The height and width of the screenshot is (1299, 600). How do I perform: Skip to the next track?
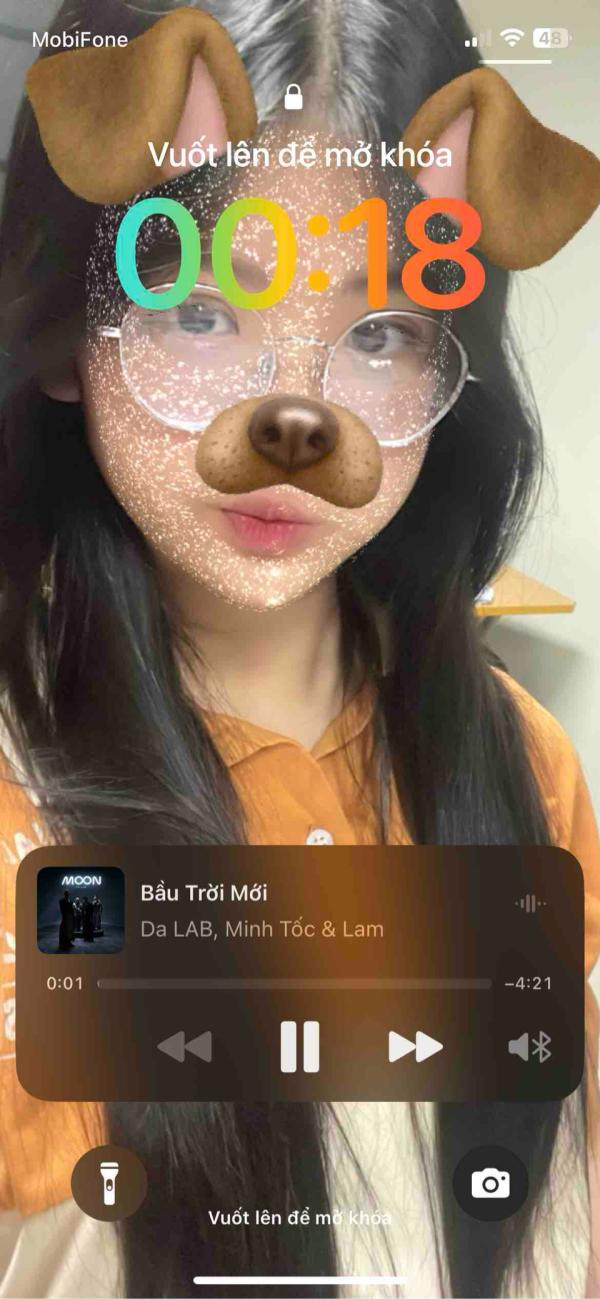tap(415, 1047)
